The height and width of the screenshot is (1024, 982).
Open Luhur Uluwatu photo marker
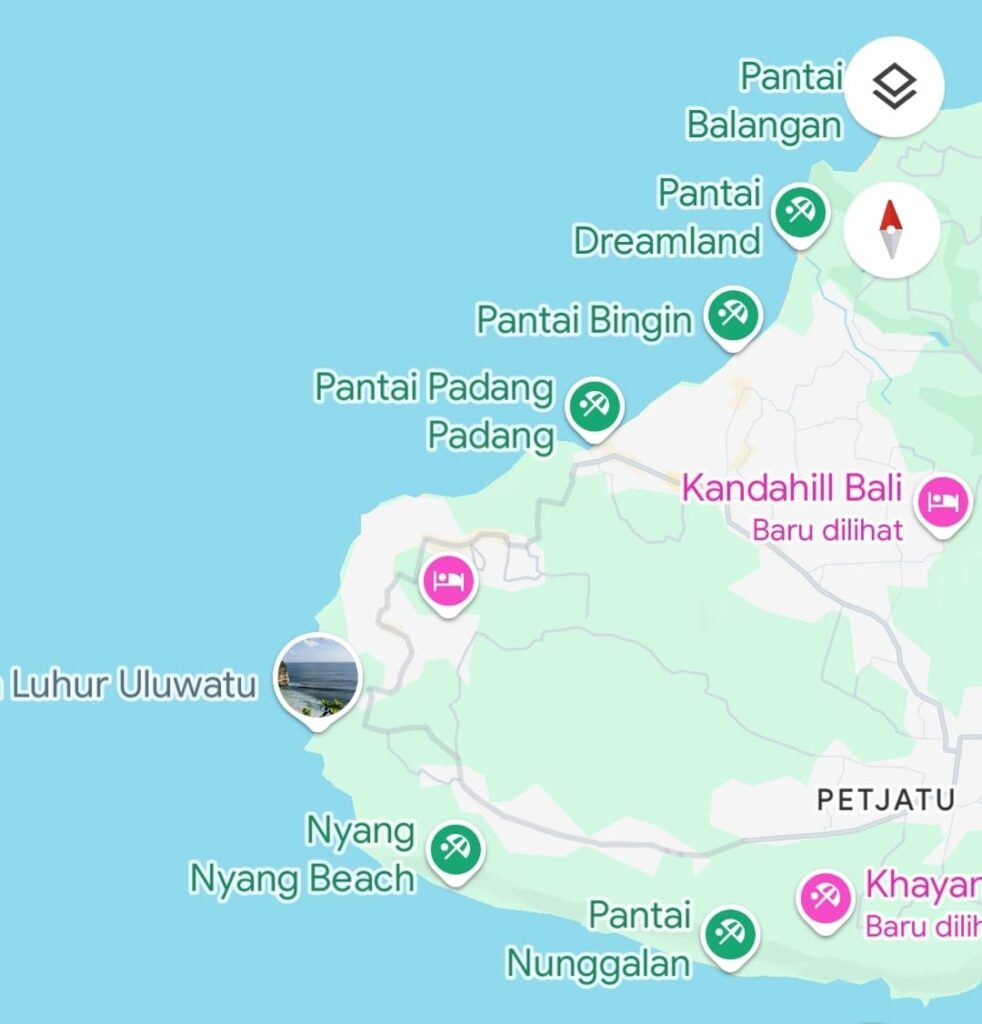pos(317,677)
